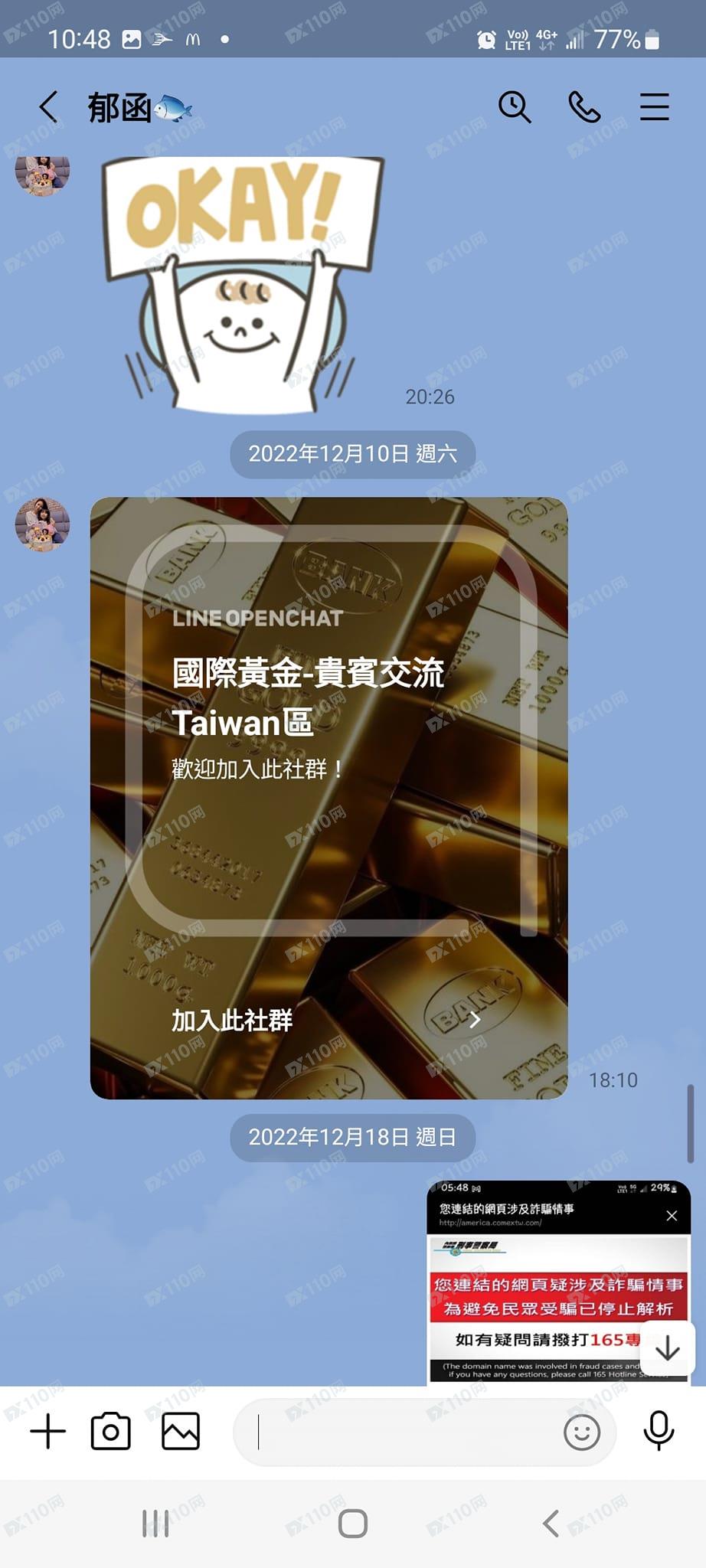The width and height of the screenshot is (706, 1568).
Task: Go to the phone's home screen
Action: tap(353, 1524)
